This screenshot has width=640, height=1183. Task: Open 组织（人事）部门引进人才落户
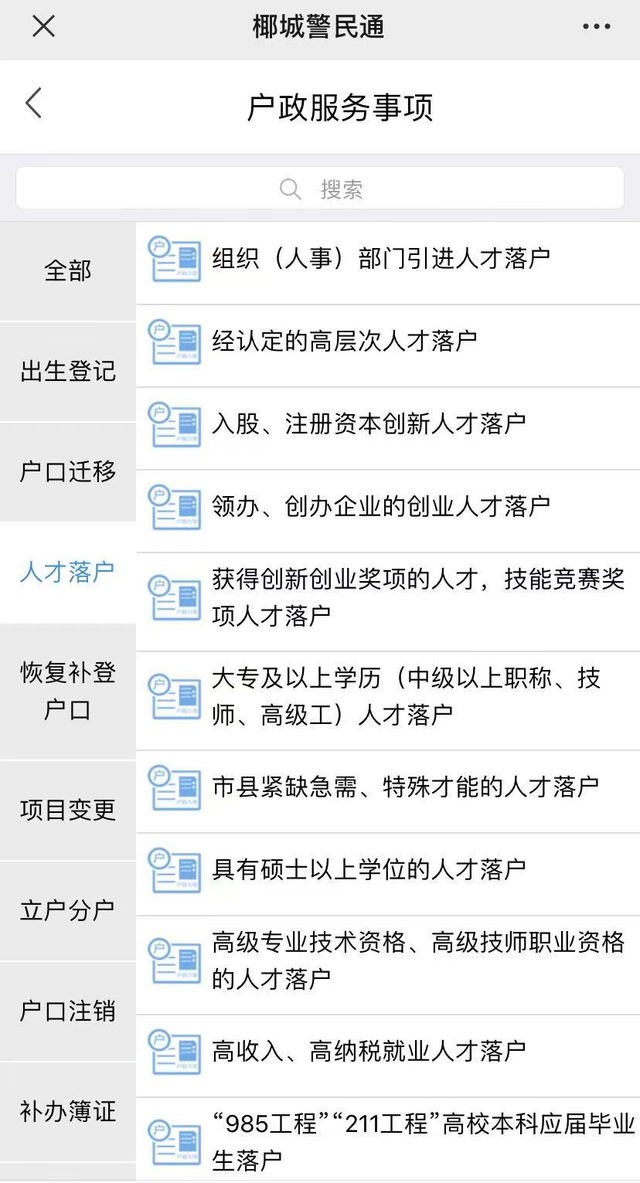pyautogui.click(x=388, y=263)
